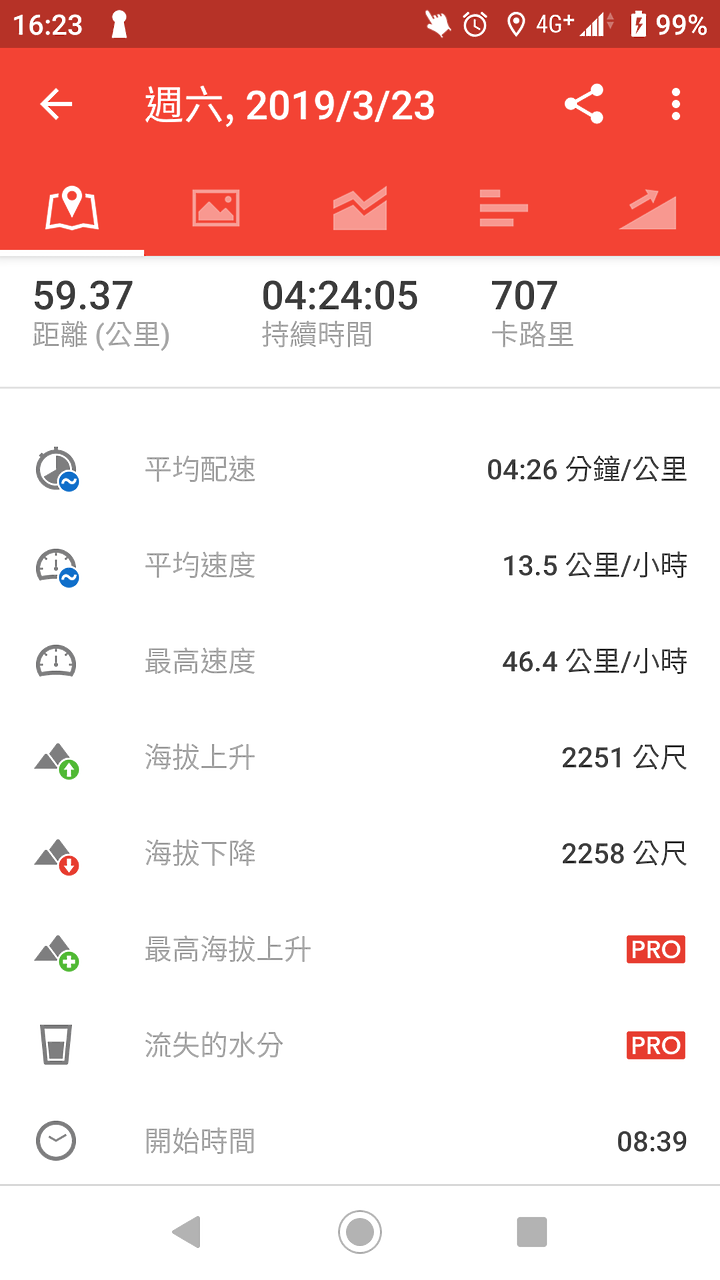Open recent apps with square button
Image resolution: width=720 pixels, height=1280 pixels.
tap(532, 1231)
